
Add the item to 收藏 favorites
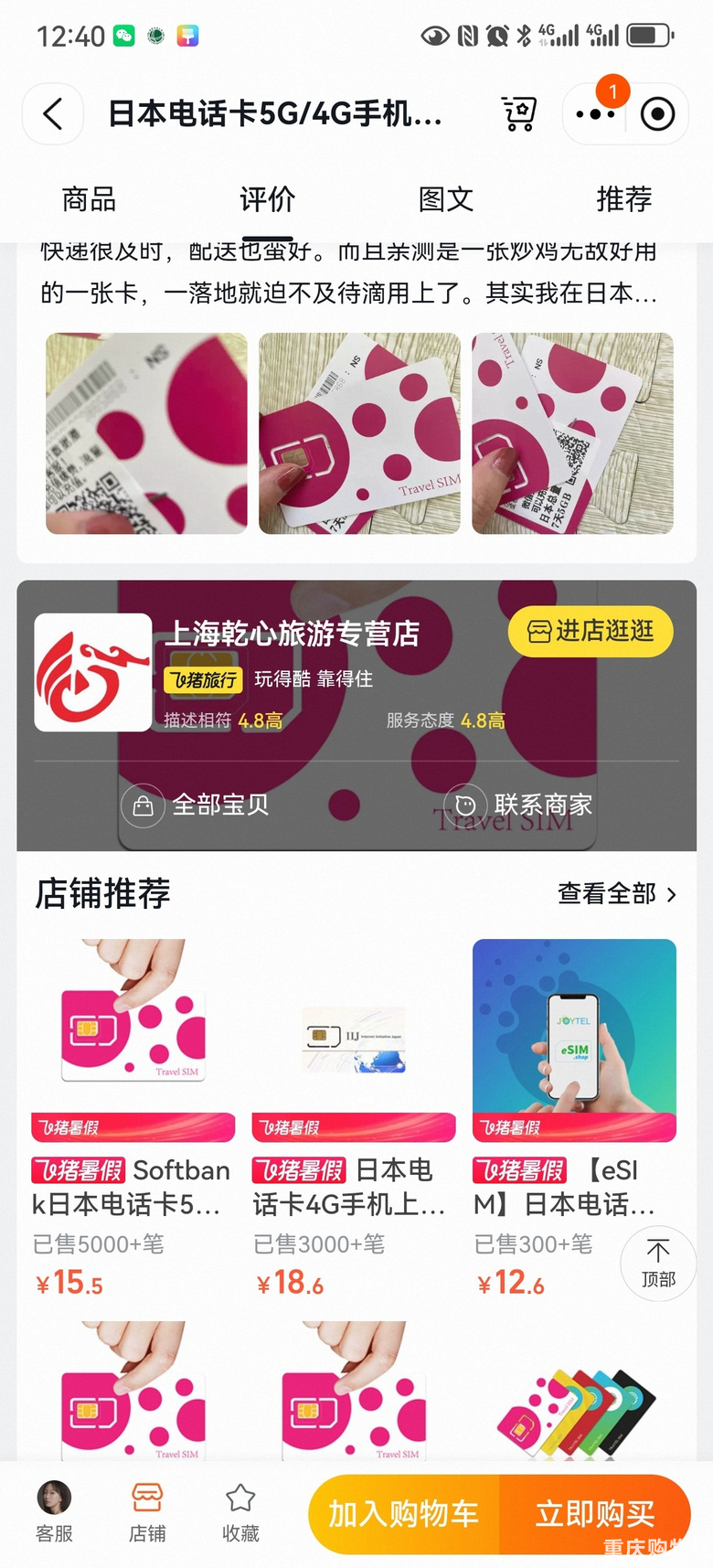pyautogui.click(x=240, y=1512)
